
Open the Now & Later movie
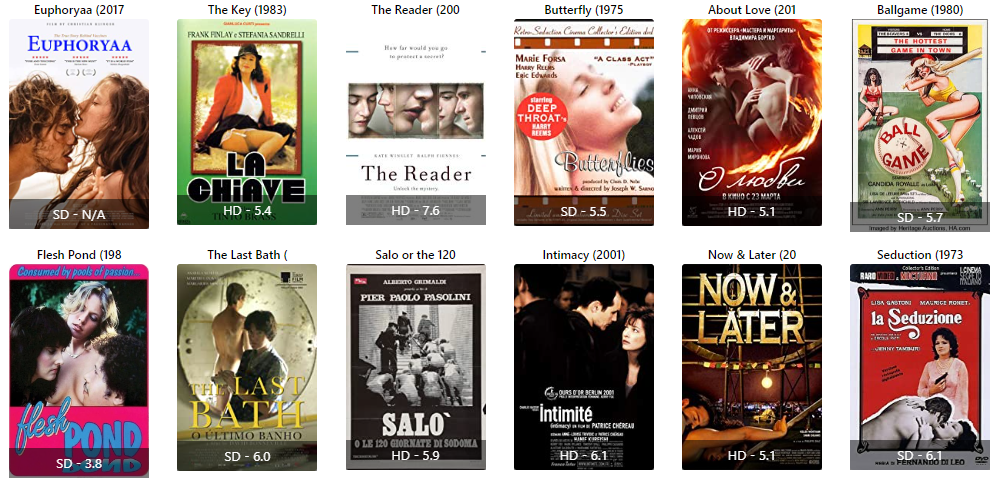click(x=752, y=368)
